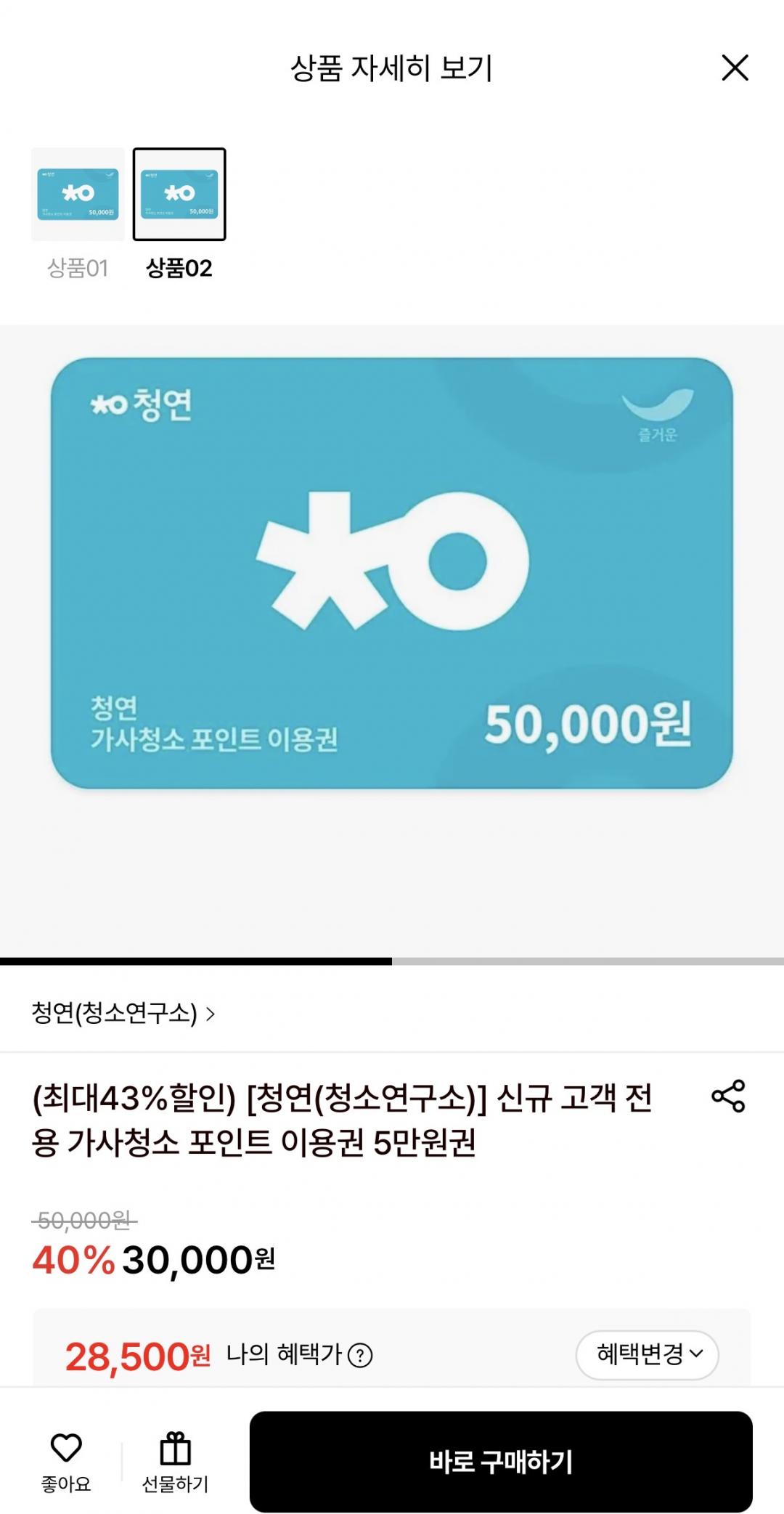Expand the 혜택변경 dropdown

click(648, 1354)
